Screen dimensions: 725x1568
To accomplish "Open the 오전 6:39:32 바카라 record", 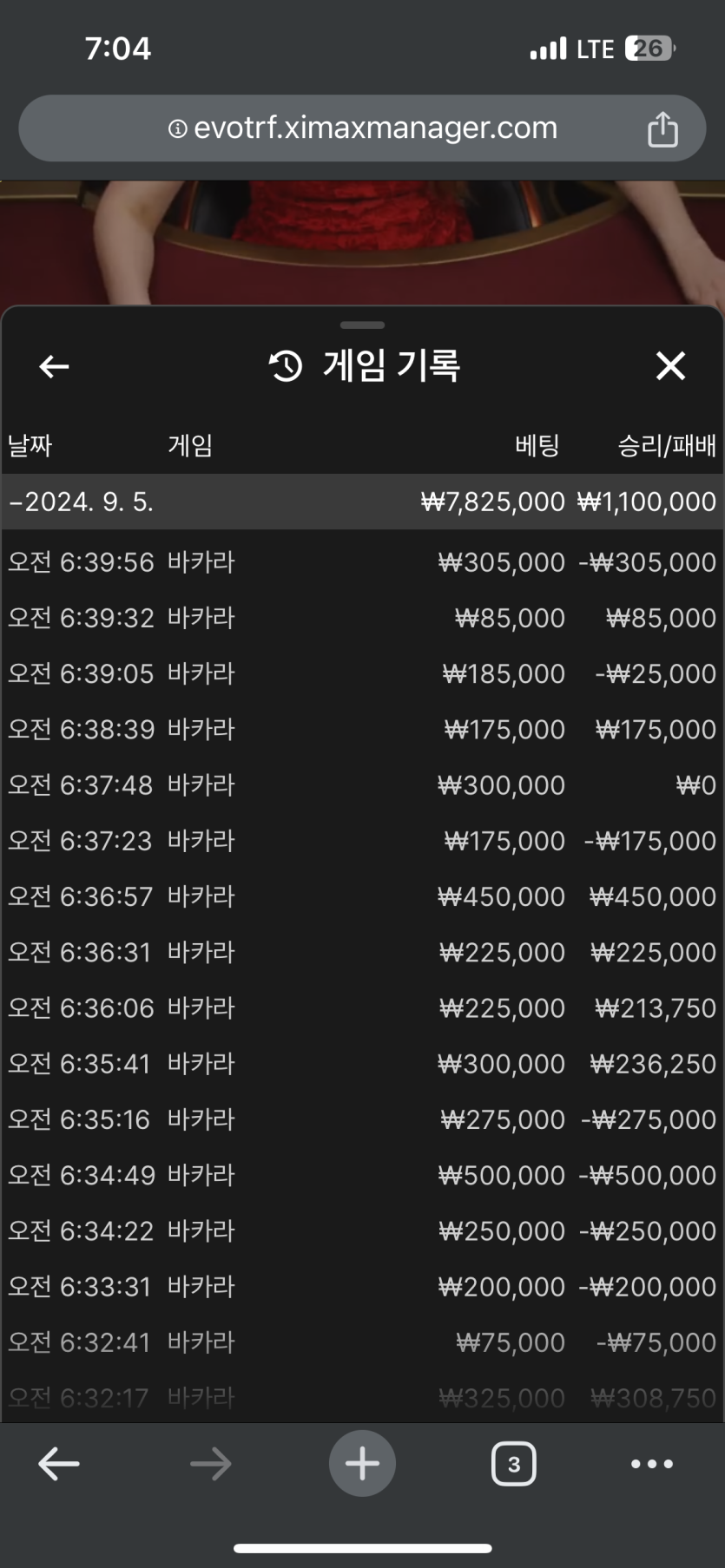I will tap(362, 618).
